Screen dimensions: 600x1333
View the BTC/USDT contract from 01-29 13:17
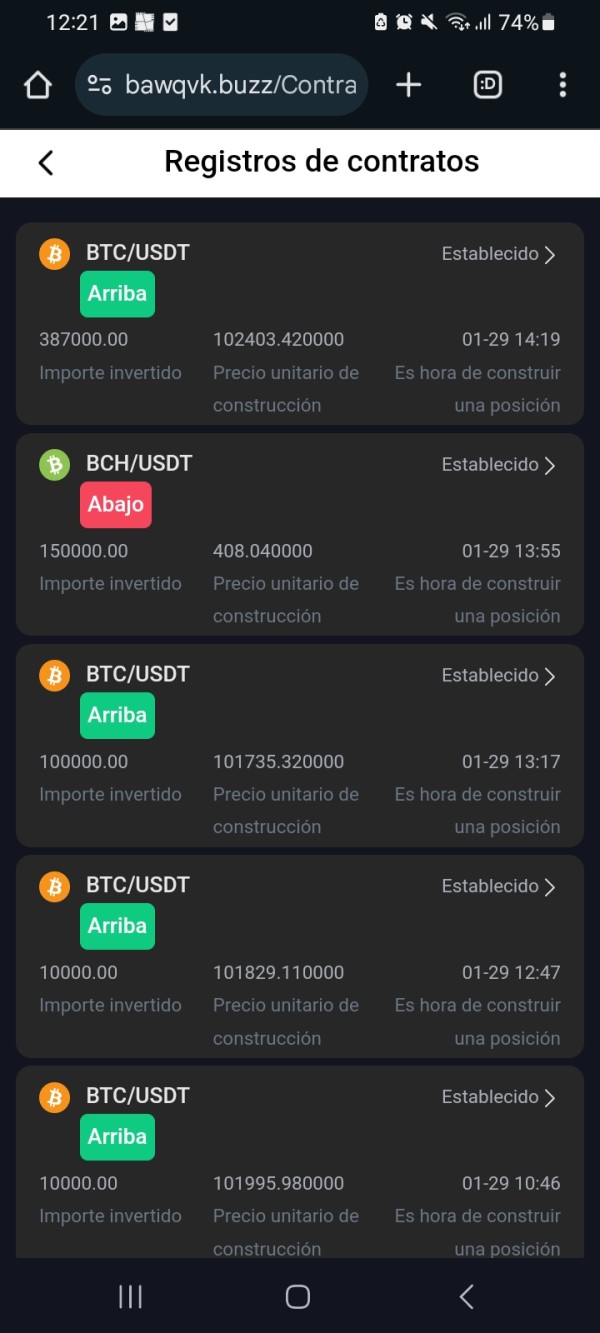[x=498, y=676]
